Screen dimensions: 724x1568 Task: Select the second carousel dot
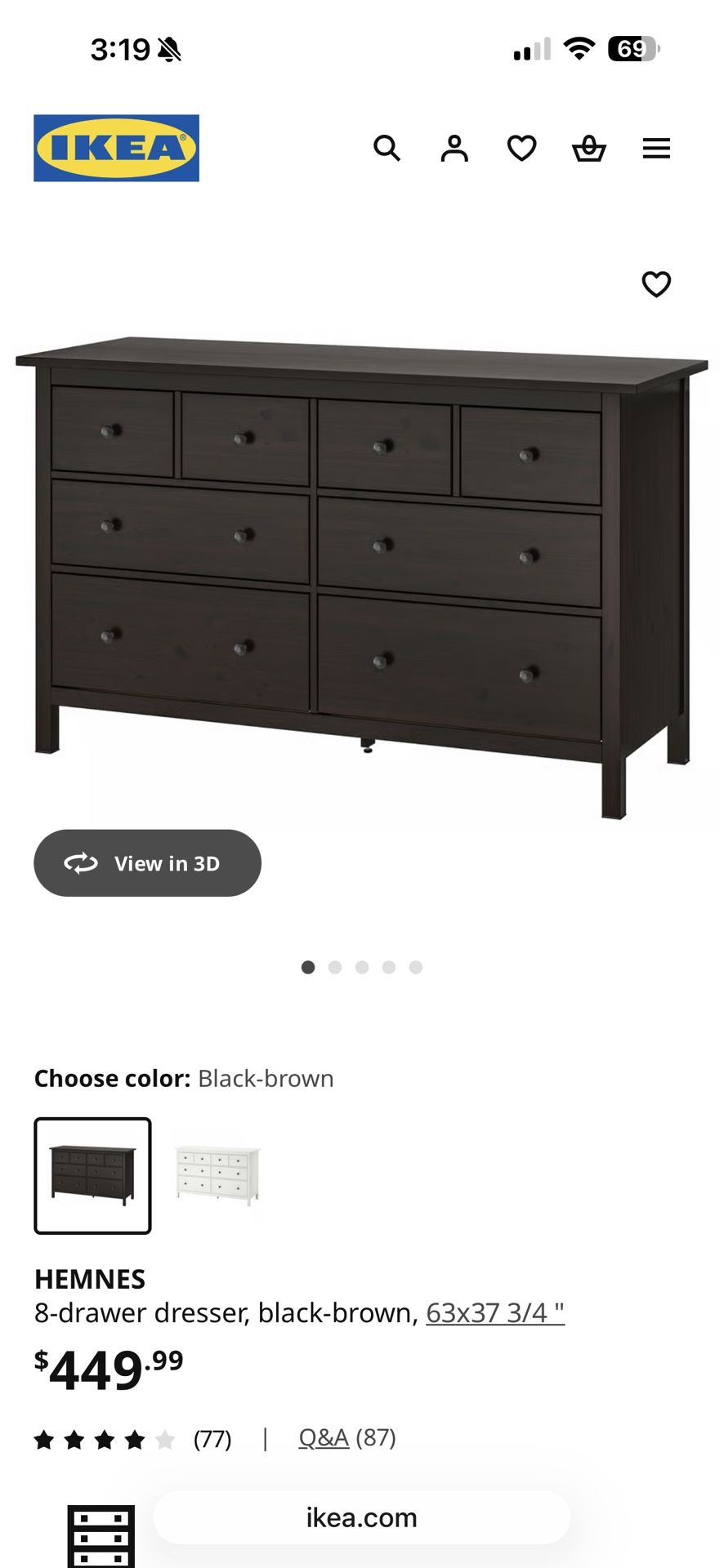[x=335, y=967]
